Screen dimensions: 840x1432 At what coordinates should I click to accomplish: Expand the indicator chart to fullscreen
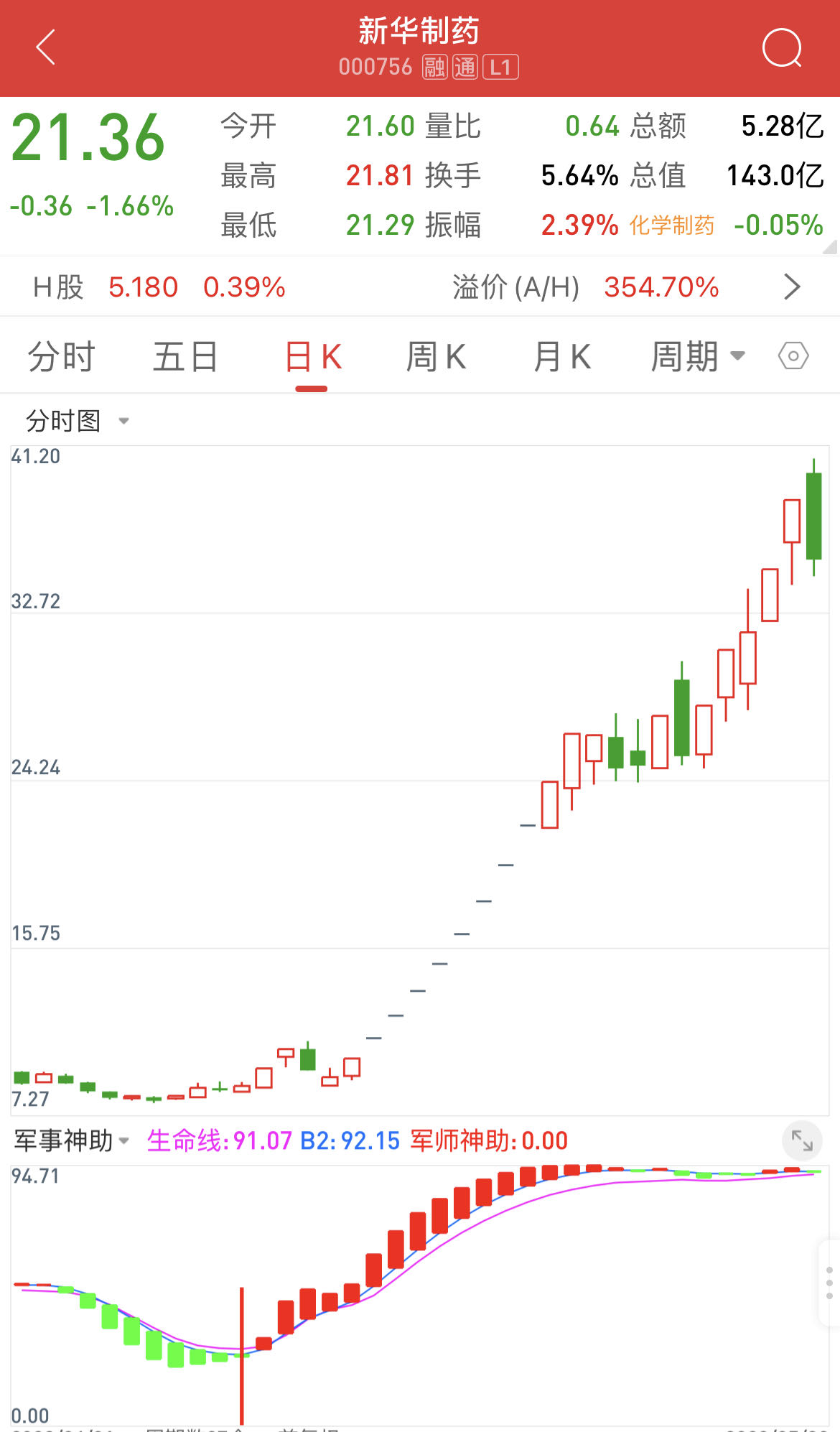802,1140
